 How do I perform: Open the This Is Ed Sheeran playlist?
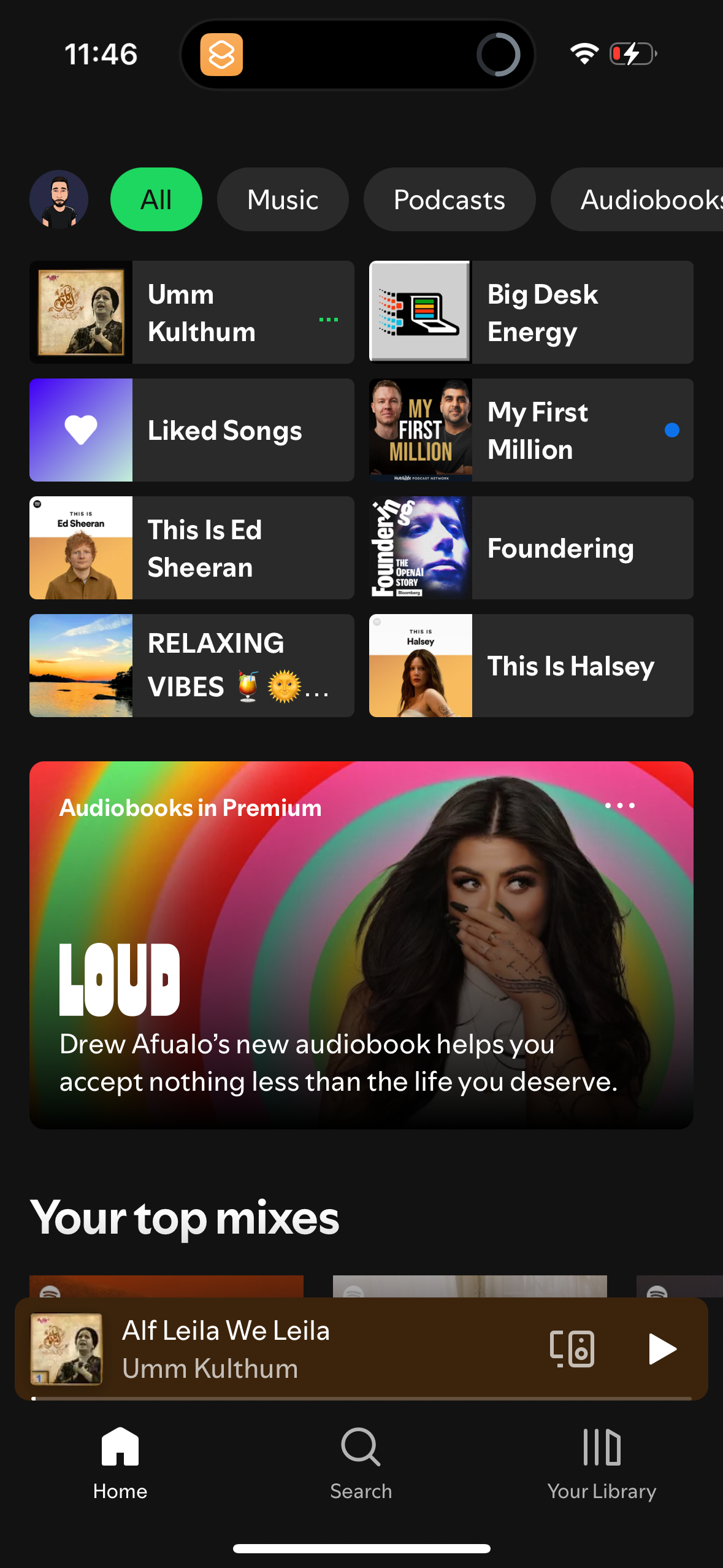click(x=191, y=547)
